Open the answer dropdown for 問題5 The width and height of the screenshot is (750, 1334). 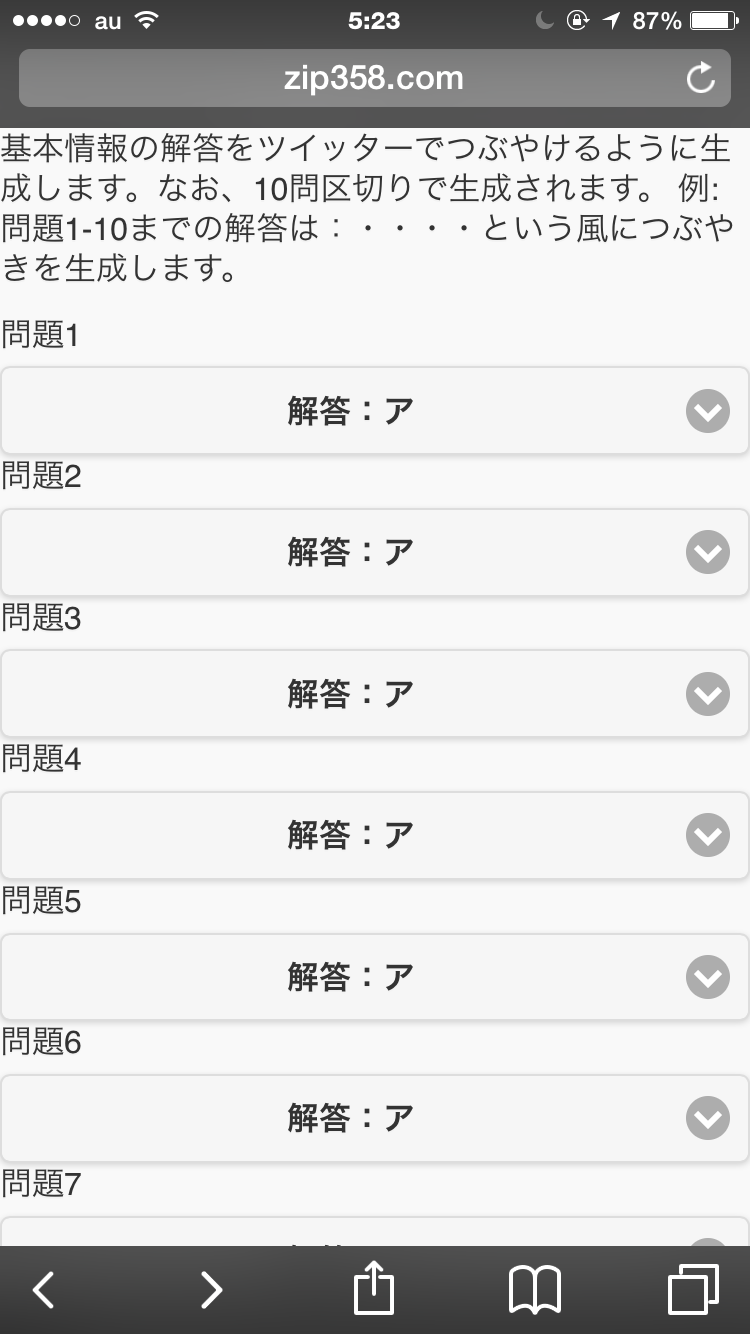375,977
